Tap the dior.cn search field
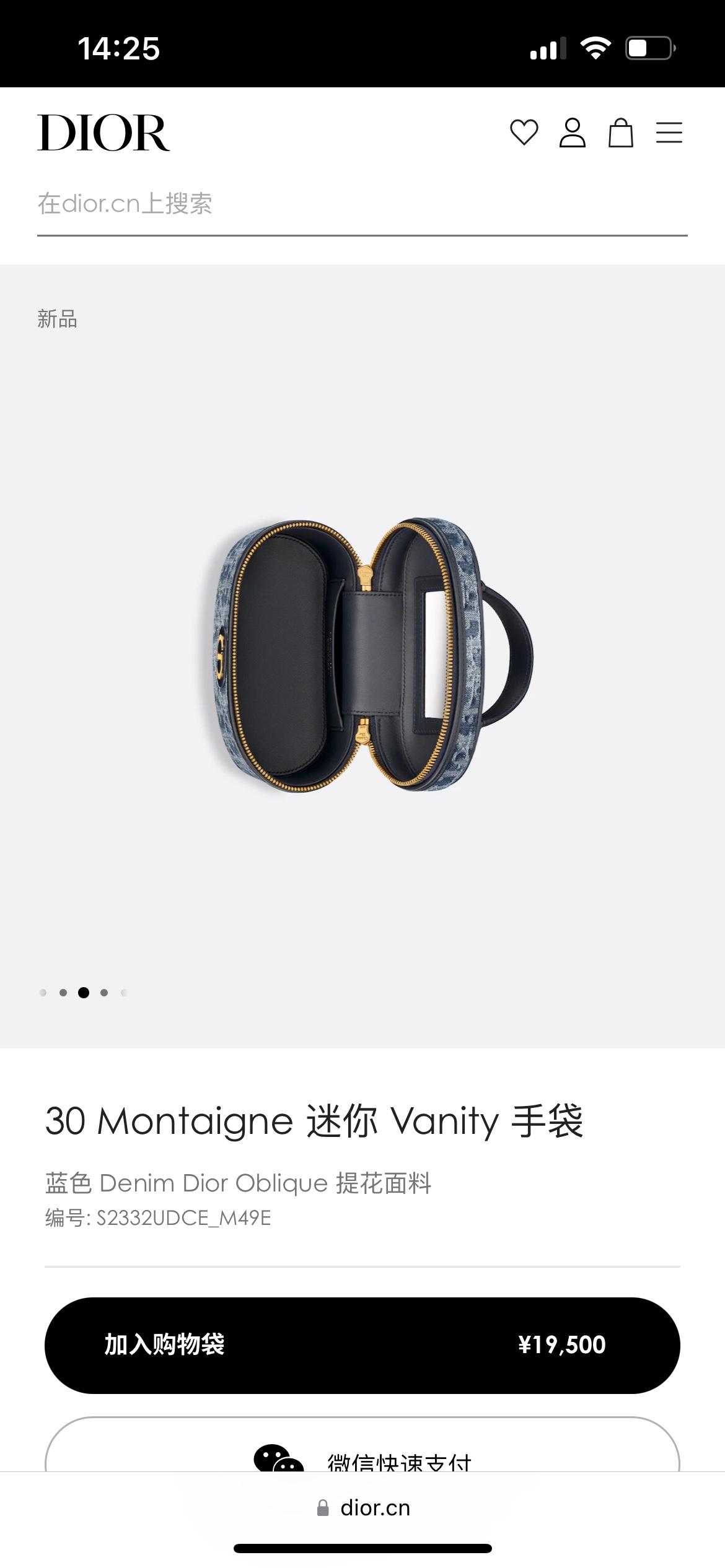 [x=362, y=204]
